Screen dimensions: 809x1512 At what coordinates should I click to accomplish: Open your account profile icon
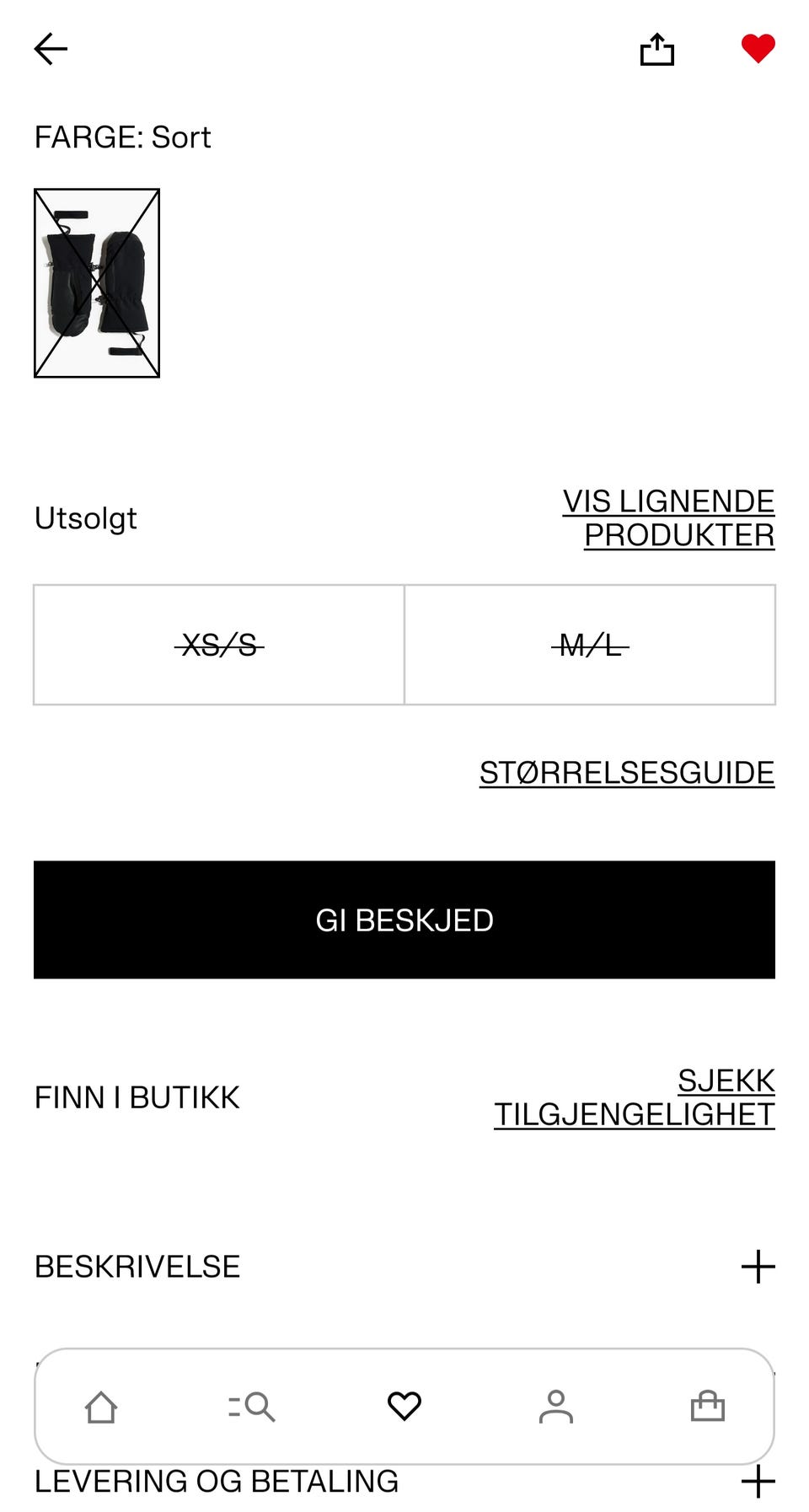[x=557, y=1406]
